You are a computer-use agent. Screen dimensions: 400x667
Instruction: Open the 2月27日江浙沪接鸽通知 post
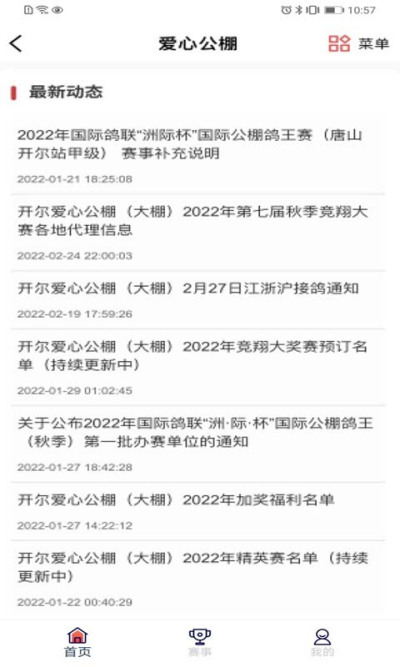tap(198, 300)
